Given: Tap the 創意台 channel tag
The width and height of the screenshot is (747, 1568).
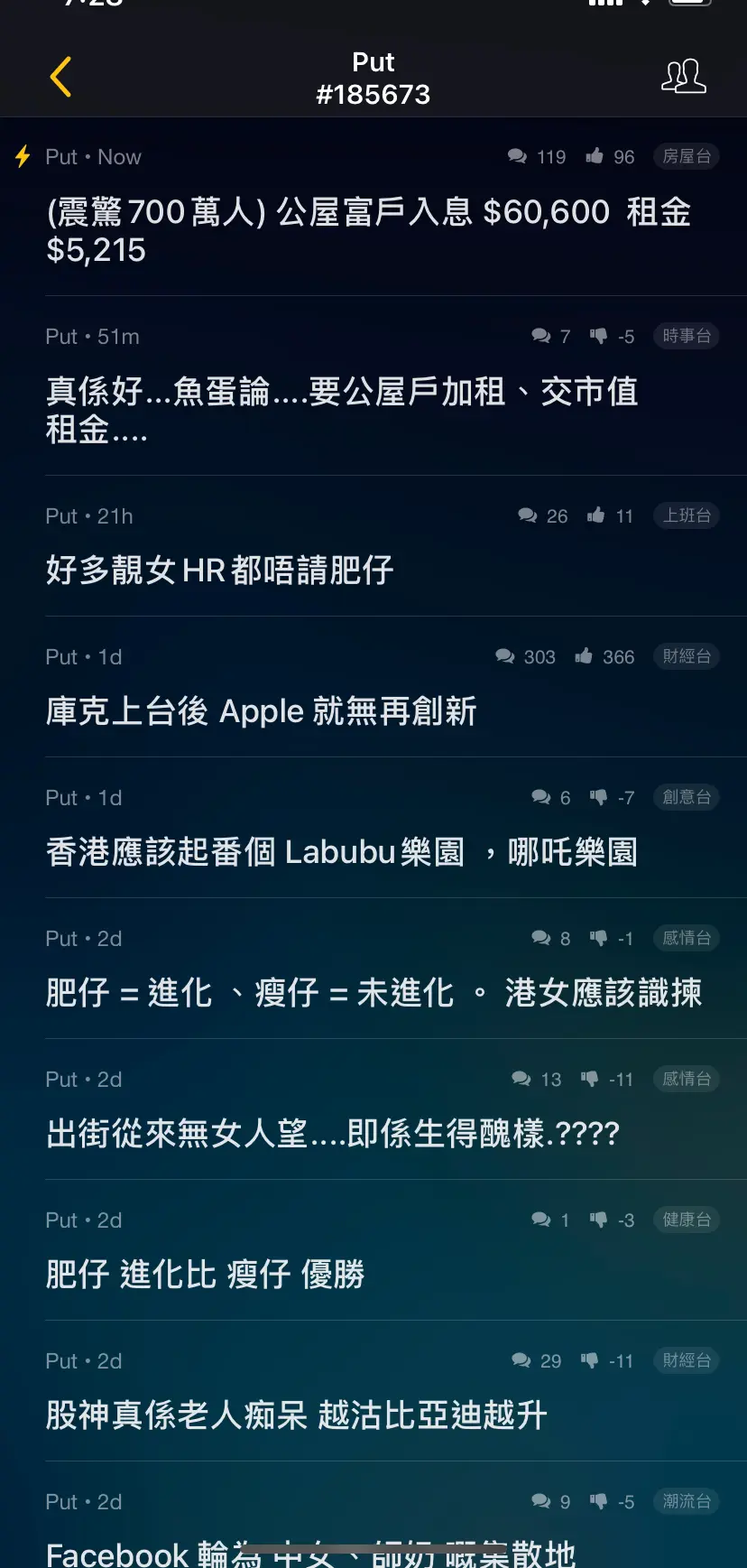Looking at the screenshot, I should pyautogui.click(x=687, y=797).
